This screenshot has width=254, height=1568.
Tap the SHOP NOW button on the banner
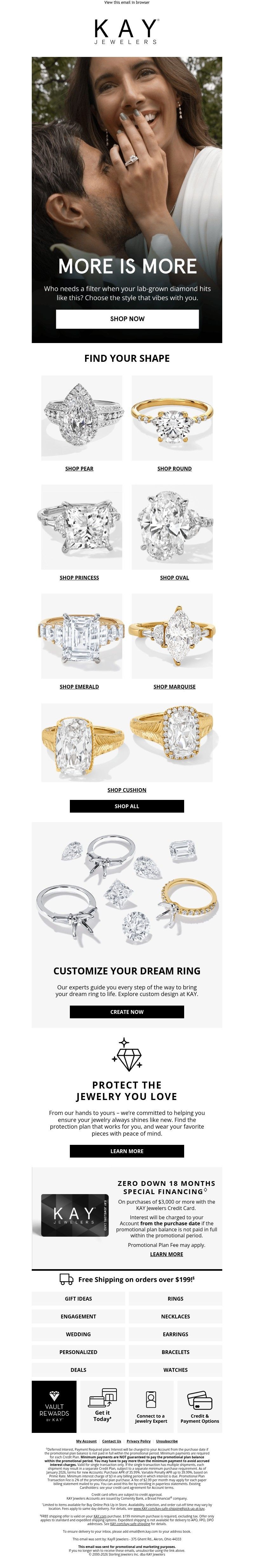click(x=127, y=318)
